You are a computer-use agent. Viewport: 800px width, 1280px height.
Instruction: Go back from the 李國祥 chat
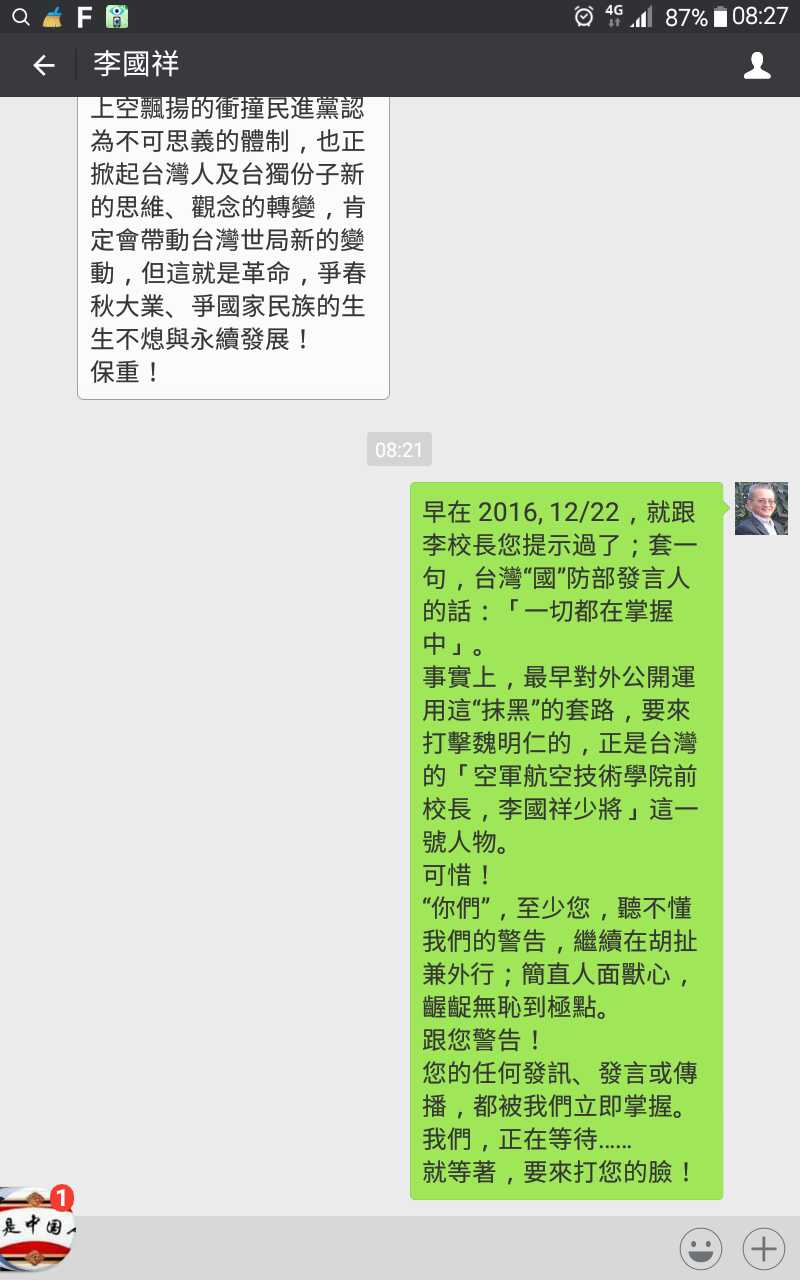tap(43, 66)
